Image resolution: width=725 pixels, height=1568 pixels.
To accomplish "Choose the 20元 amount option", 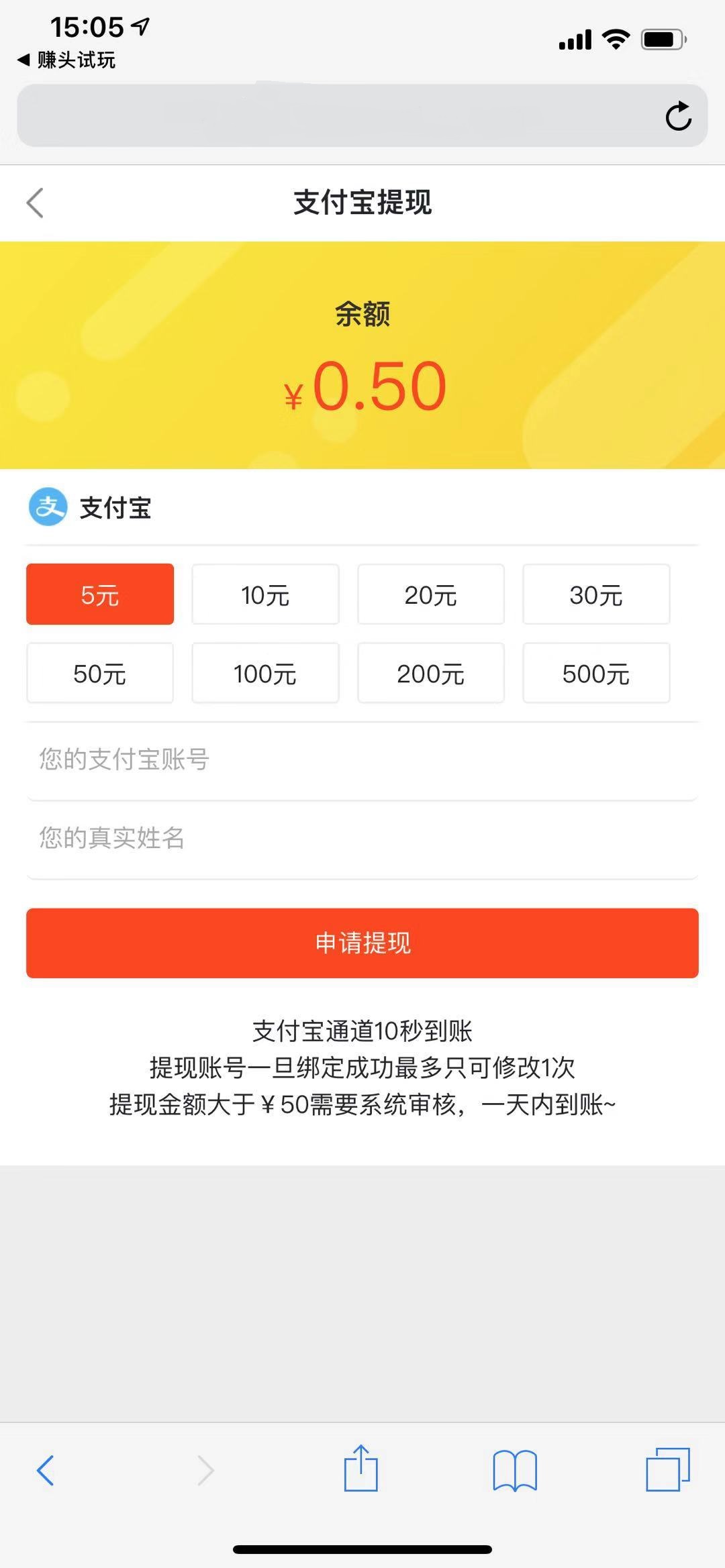I will (x=430, y=594).
